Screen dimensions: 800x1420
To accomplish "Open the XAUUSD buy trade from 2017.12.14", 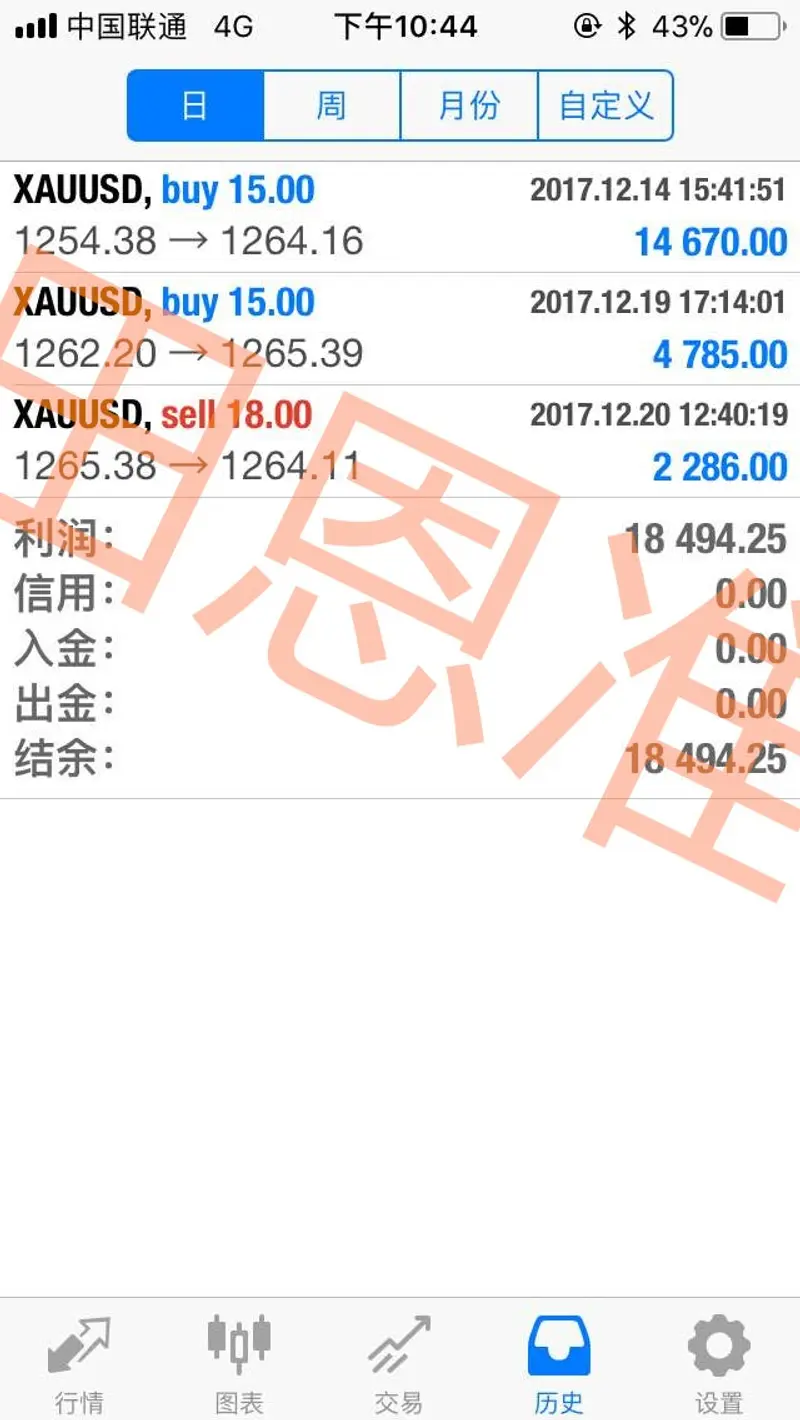I will tap(400, 216).
